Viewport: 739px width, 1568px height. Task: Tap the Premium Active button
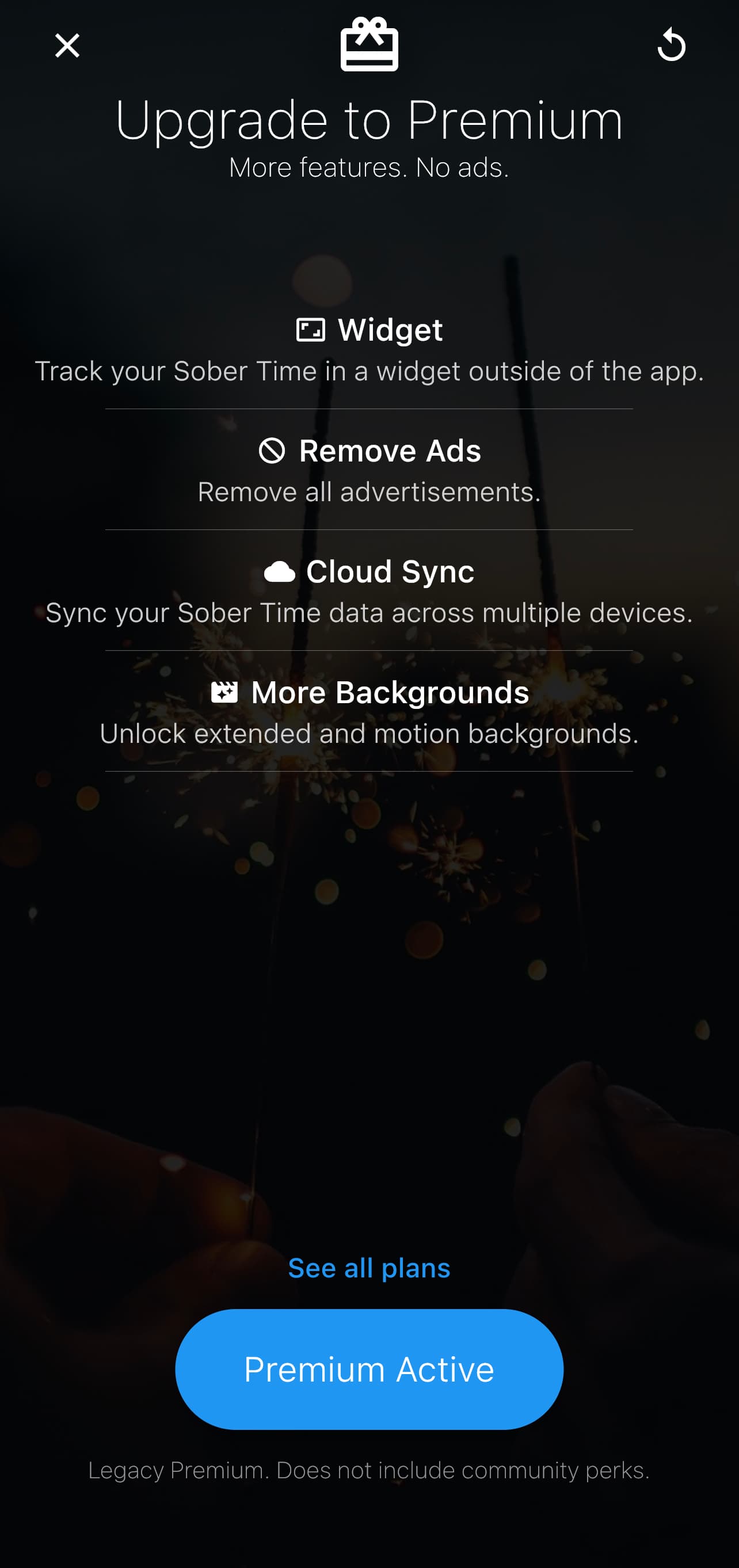(x=369, y=1369)
